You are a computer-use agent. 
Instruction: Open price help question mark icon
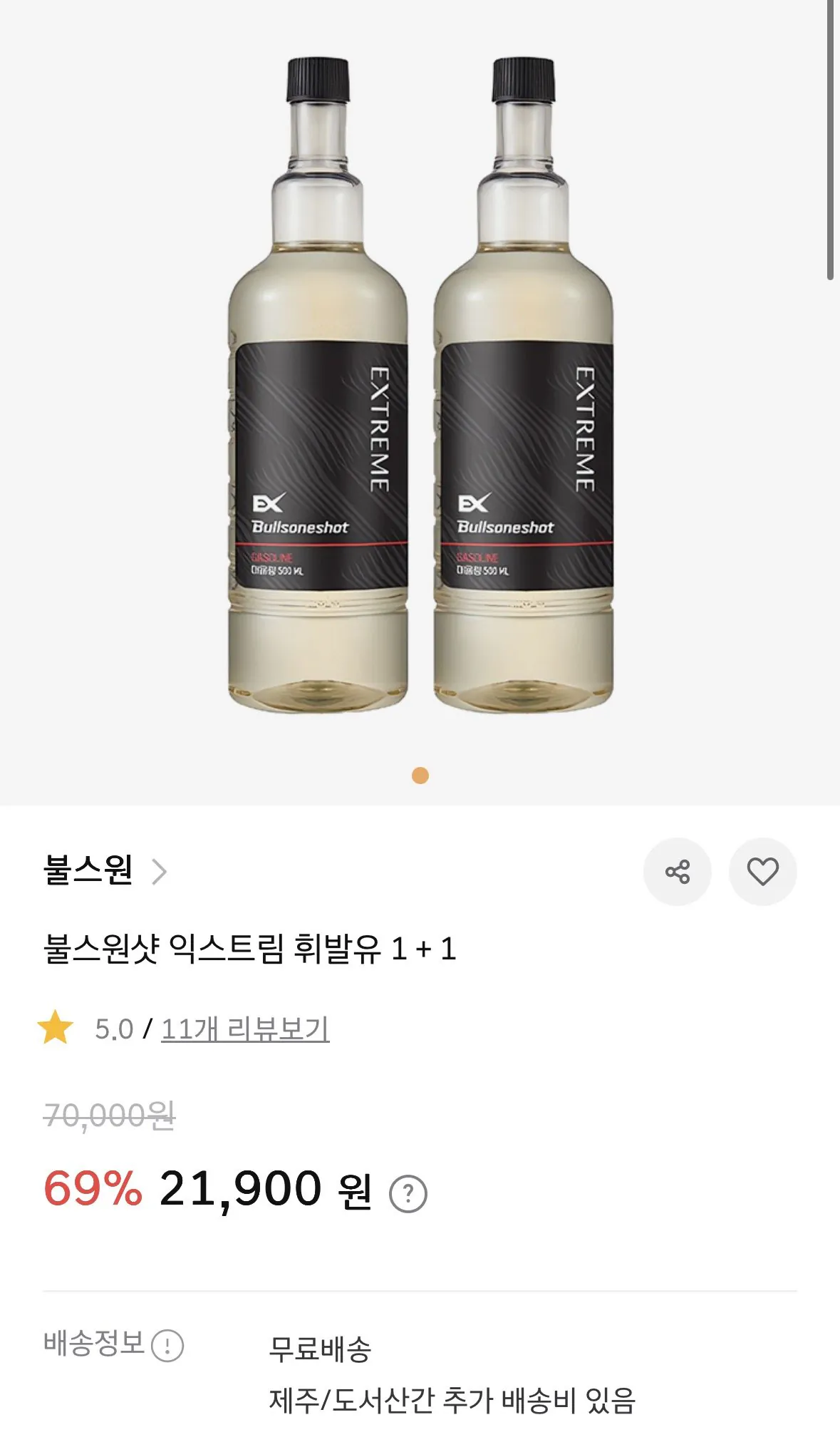[x=408, y=1193]
